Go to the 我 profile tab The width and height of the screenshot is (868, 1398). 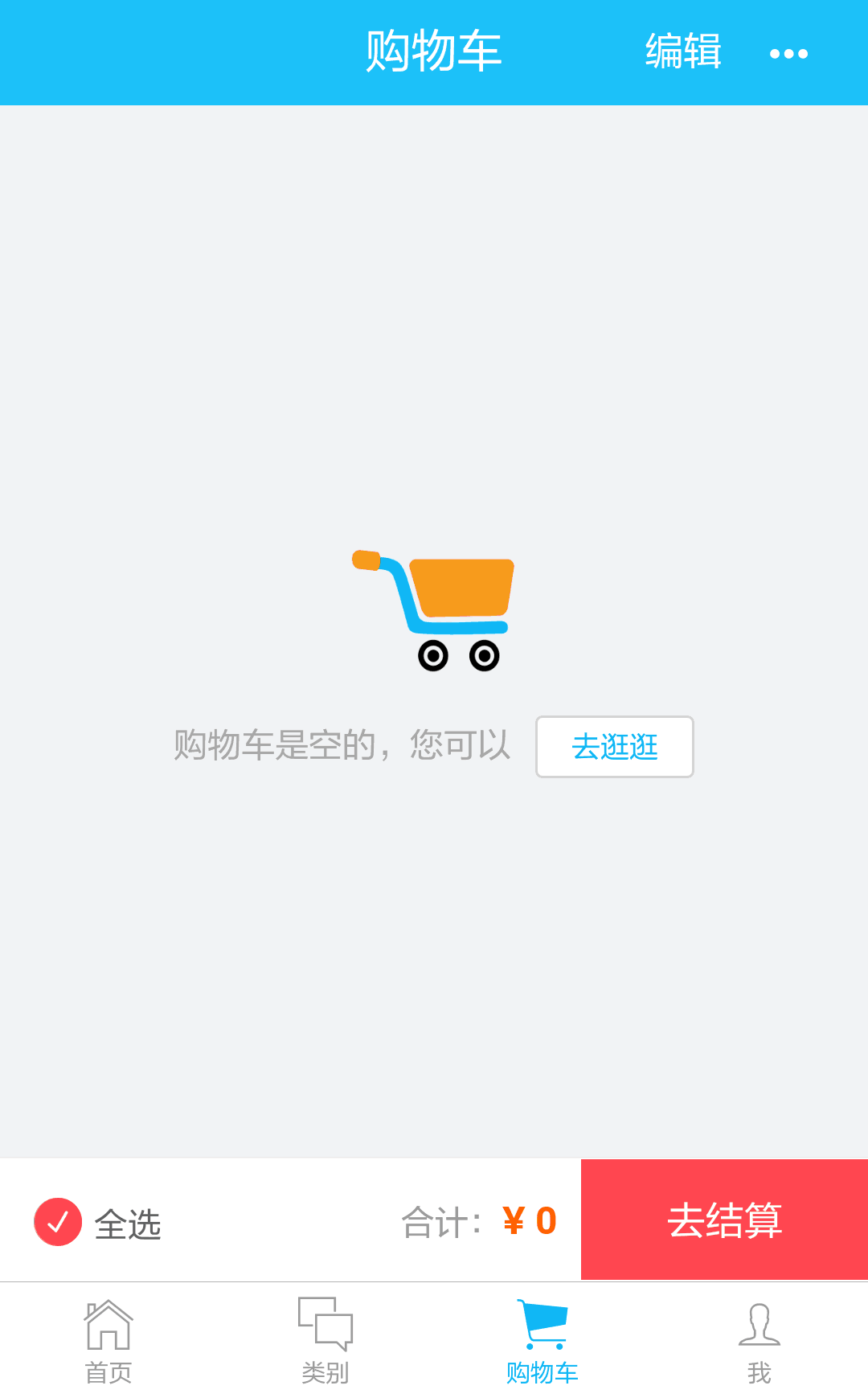pos(759,1340)
